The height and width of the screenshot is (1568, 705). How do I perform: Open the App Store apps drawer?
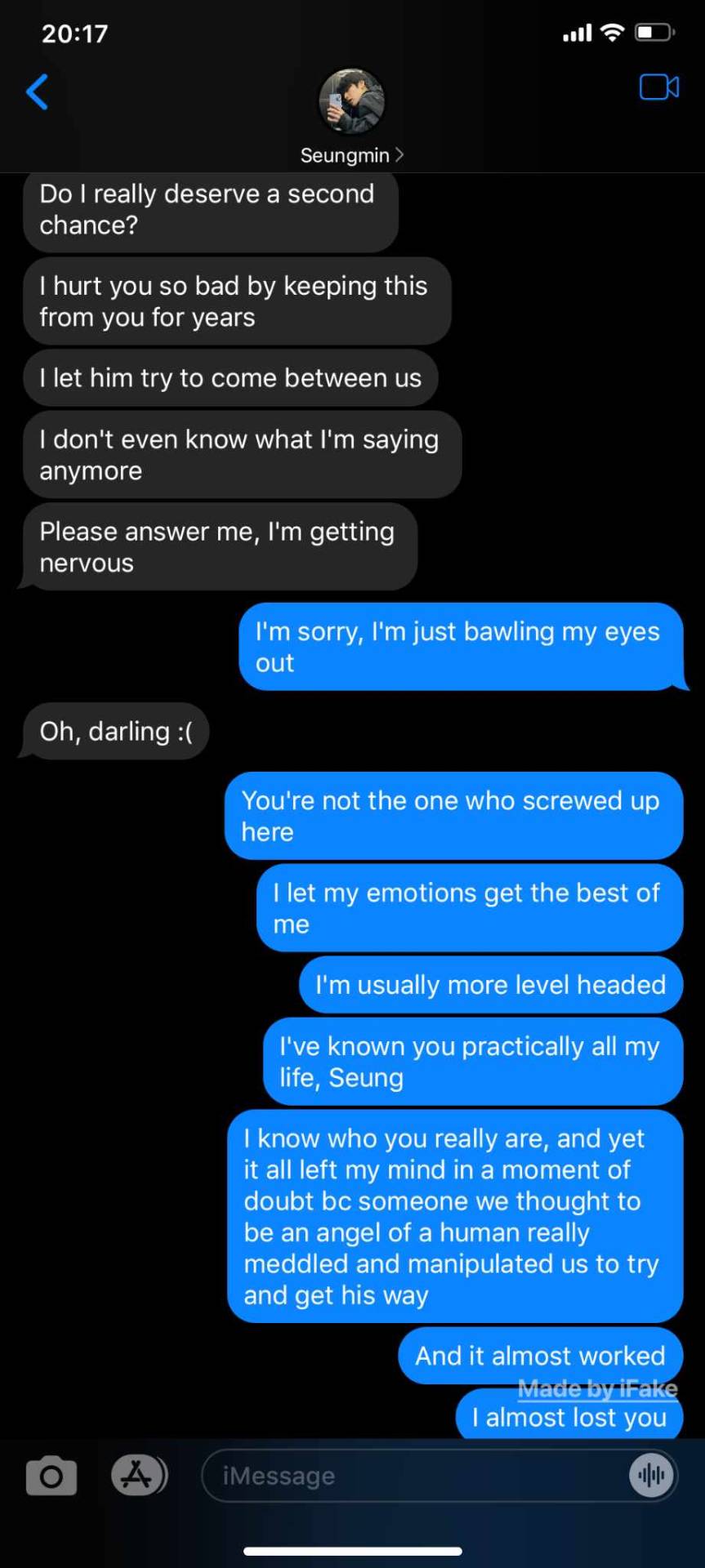(138, 1475)
